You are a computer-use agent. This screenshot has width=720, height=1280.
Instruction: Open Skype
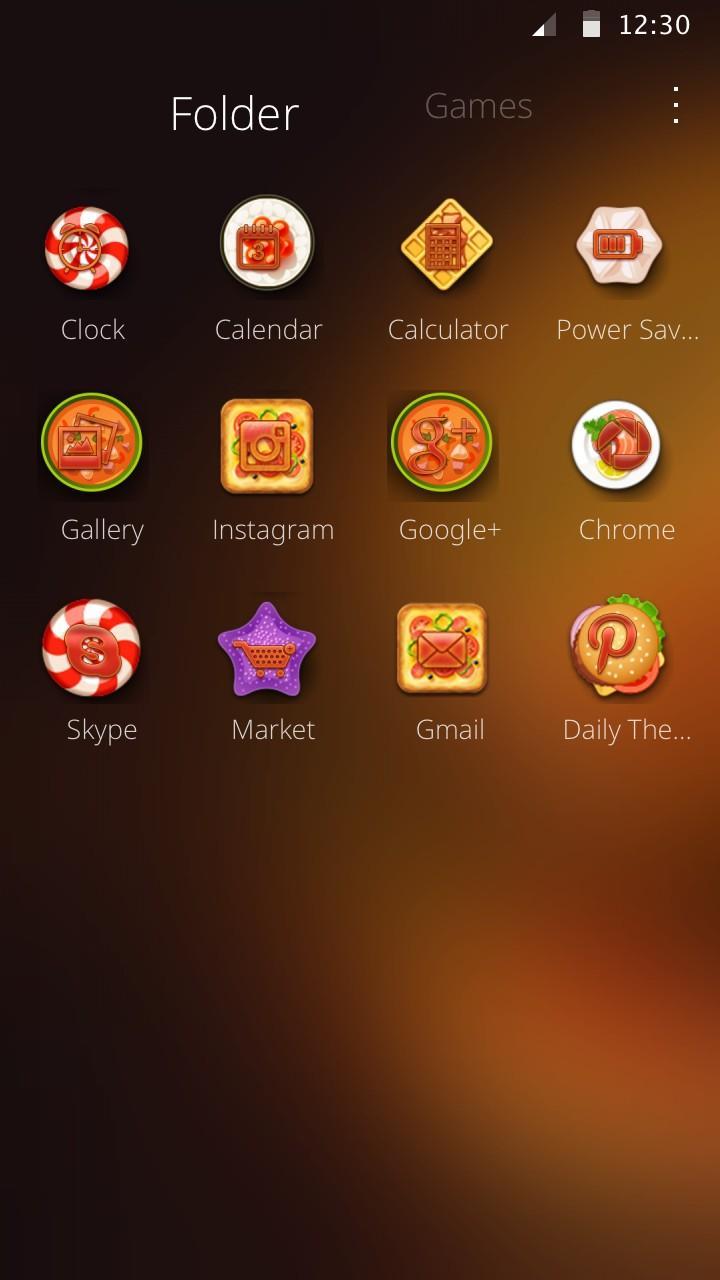(92, 648)
